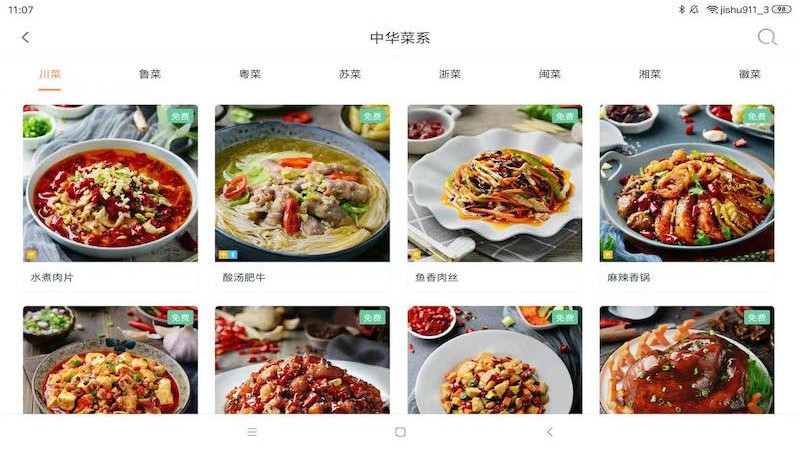Switch to the 鲁菜 tab
Viewport: 800px width, 450px height.
pyautogui.click(x=150, y=74)
